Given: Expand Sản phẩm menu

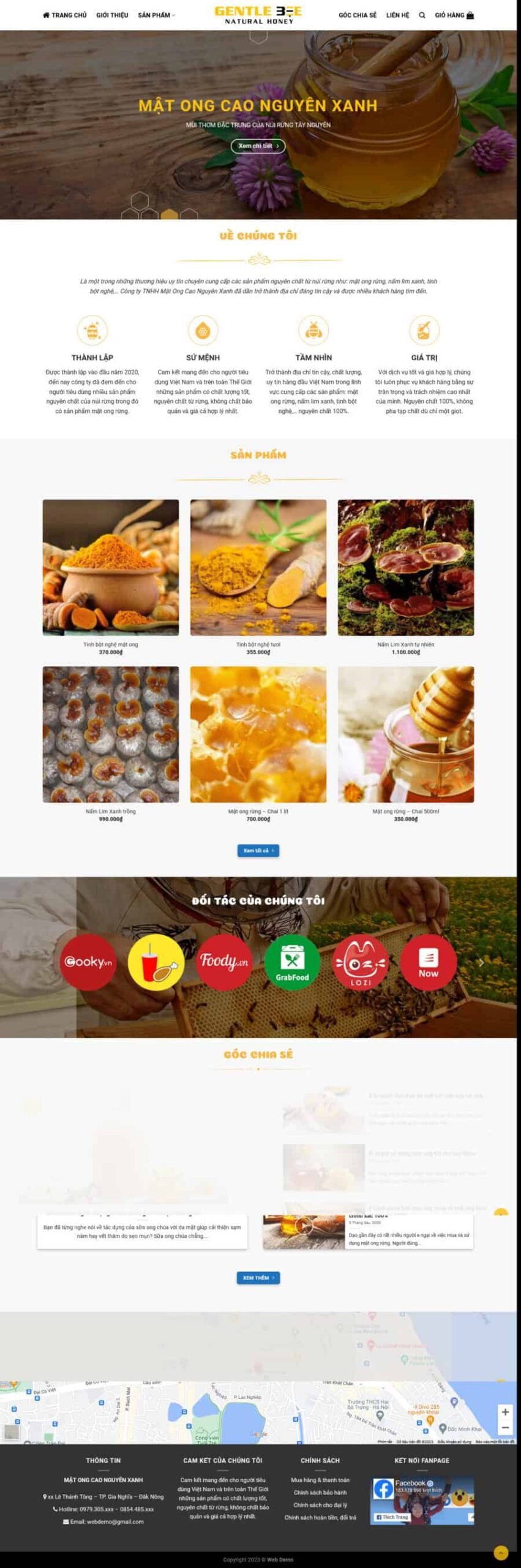Looking at the screenshot, I should (x=156, y=15).
